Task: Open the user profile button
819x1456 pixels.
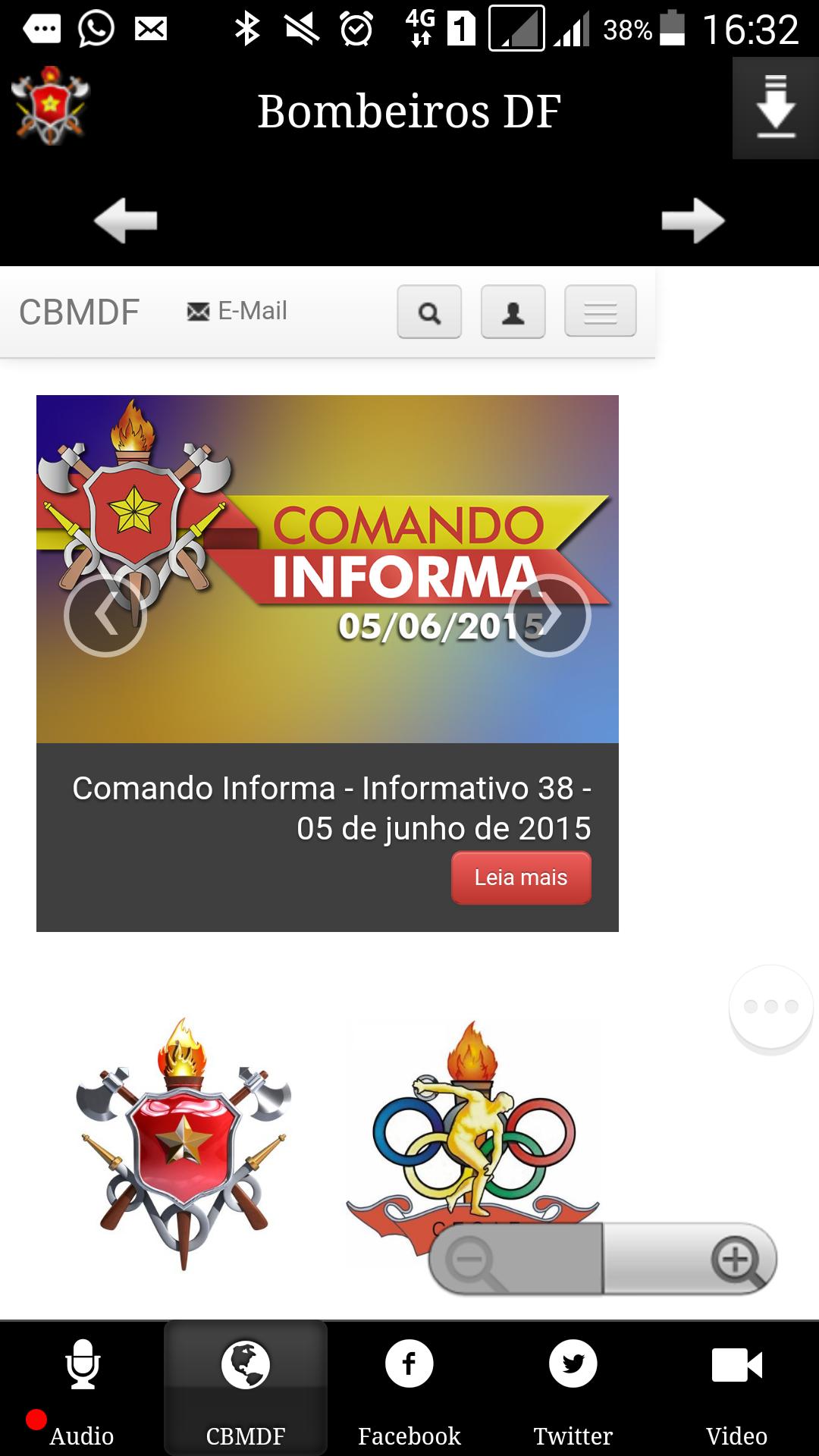Action: (513, 312)
